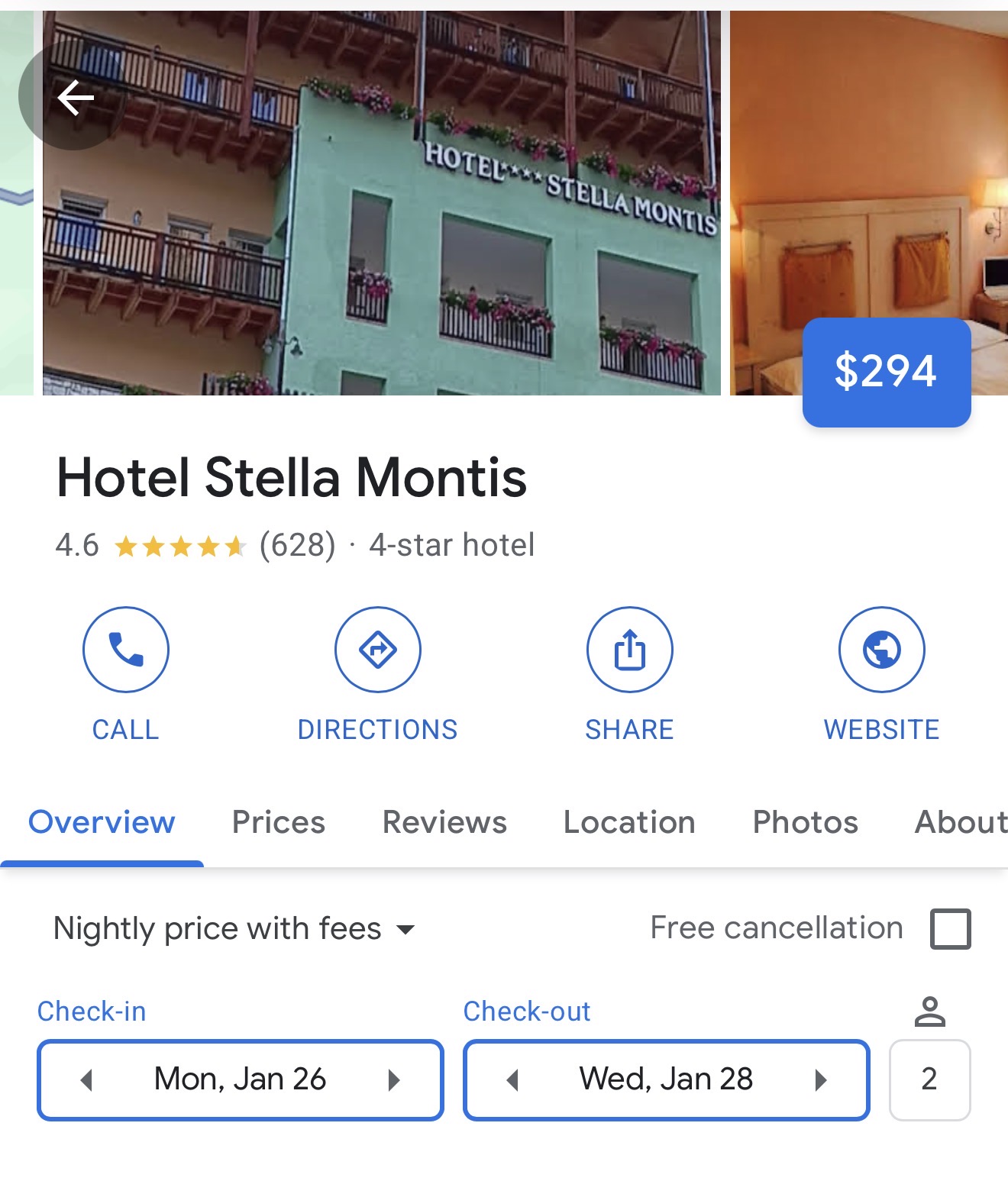Move check-out date one day earlier
This screenshot has height=1181, width=1008.
512,1079
